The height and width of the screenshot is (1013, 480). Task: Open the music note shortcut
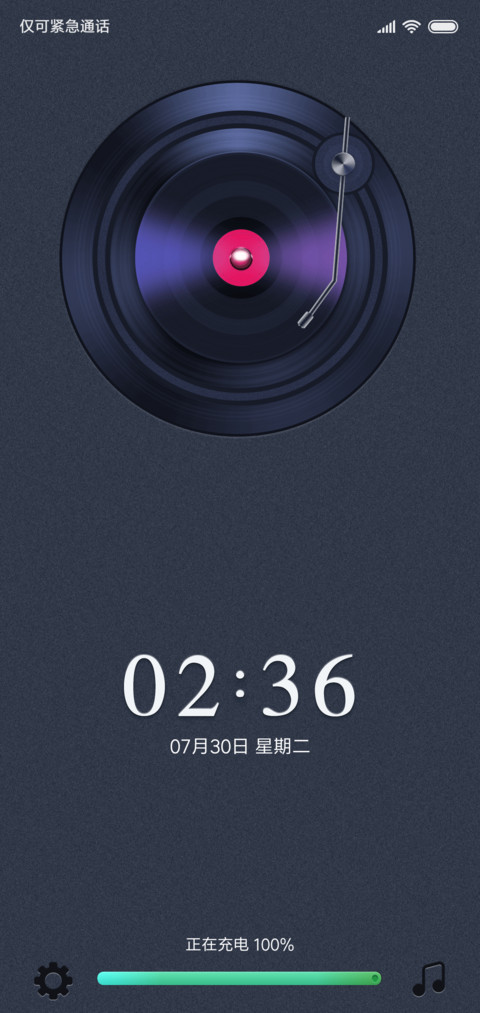coord(430,979)
